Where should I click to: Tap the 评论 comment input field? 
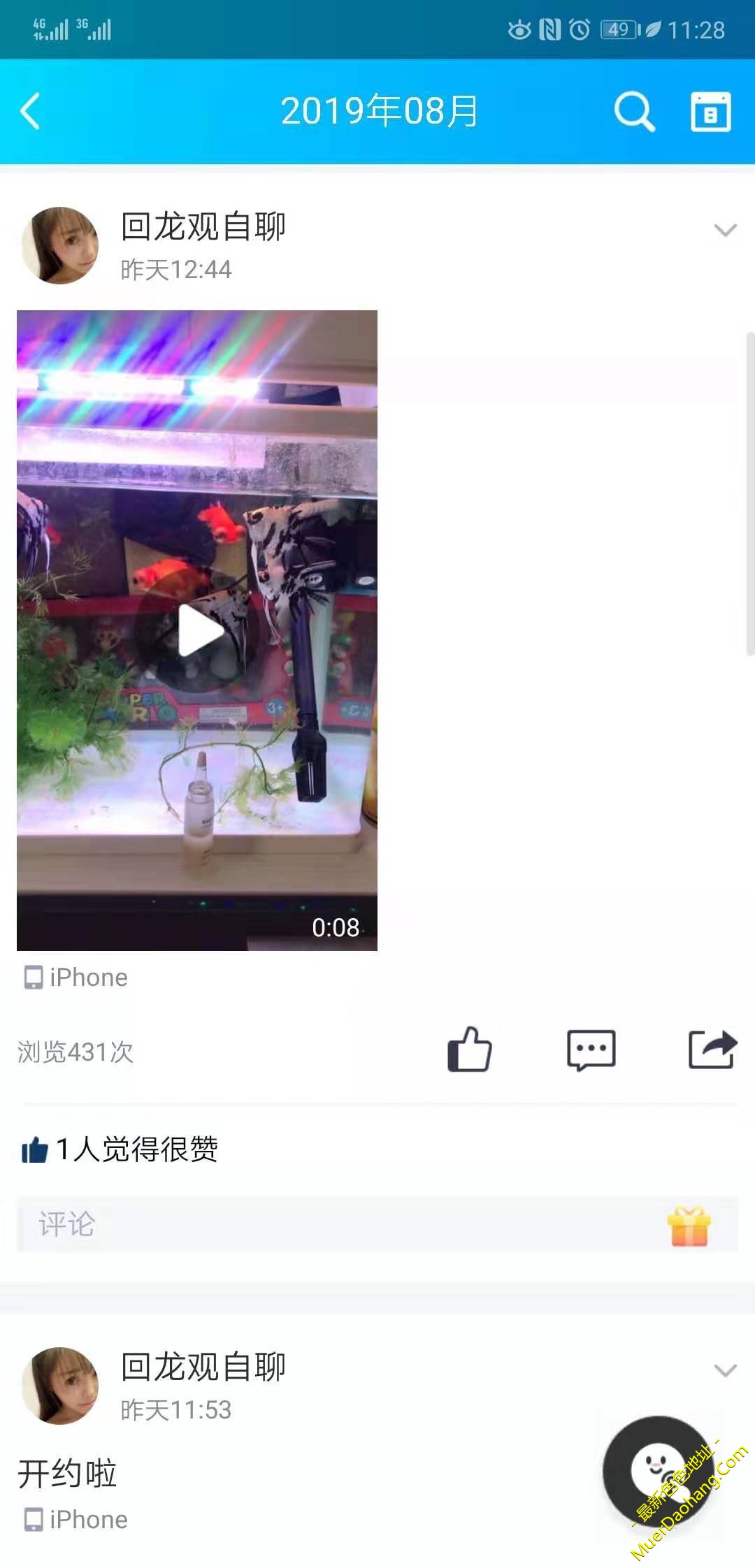point(336,1224)
